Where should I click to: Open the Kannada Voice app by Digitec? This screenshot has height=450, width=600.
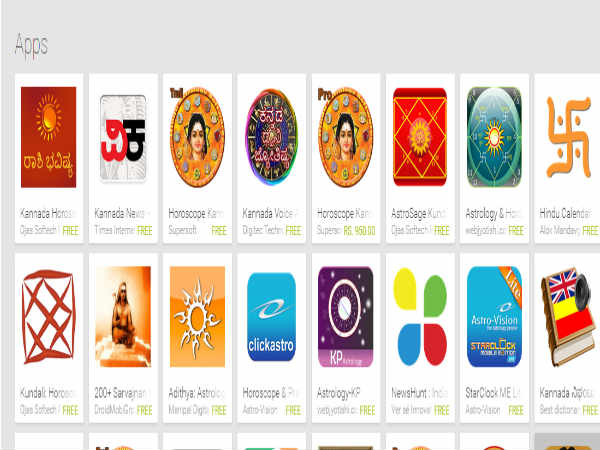click(x=271, y=140)
